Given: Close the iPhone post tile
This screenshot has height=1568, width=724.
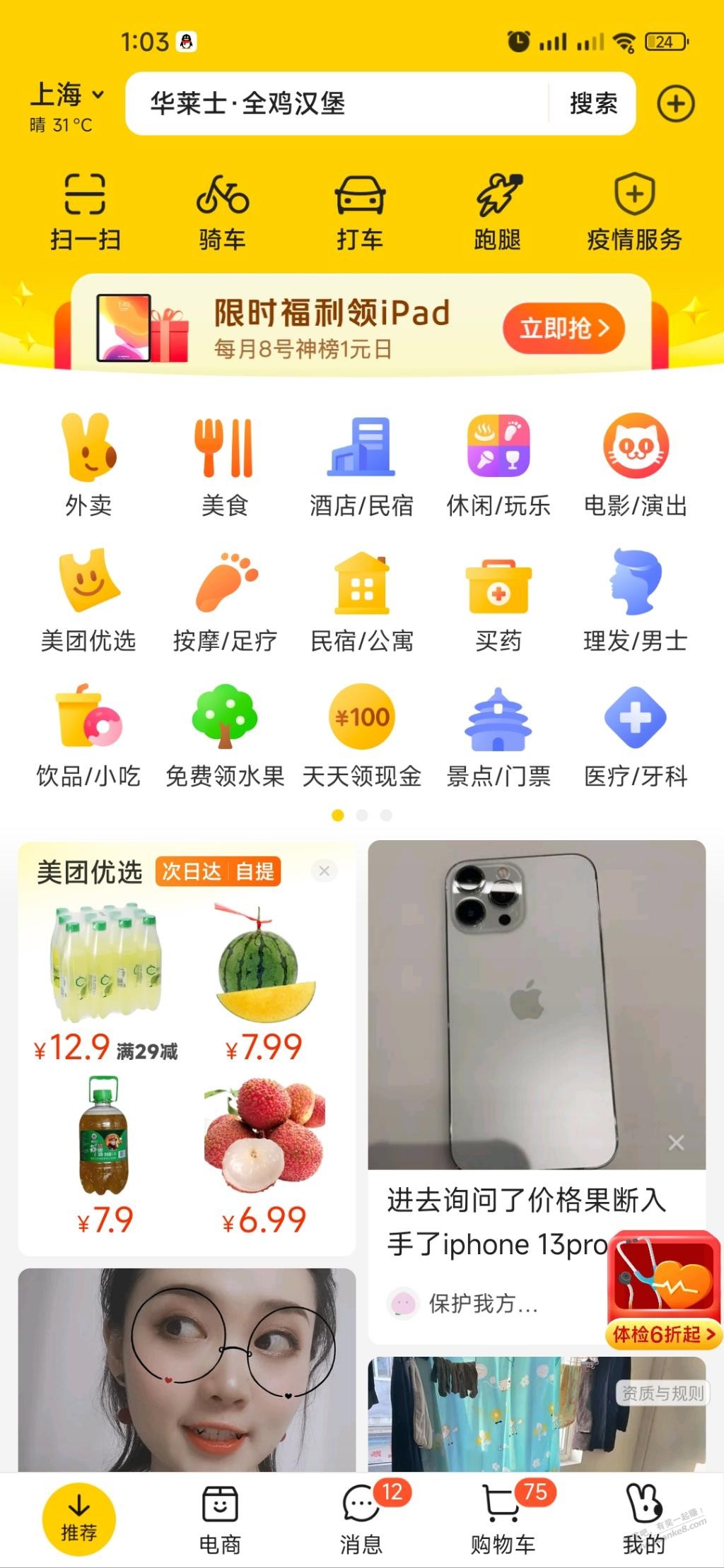Looking at the screenshot, I should click(x=676, y=1143).
